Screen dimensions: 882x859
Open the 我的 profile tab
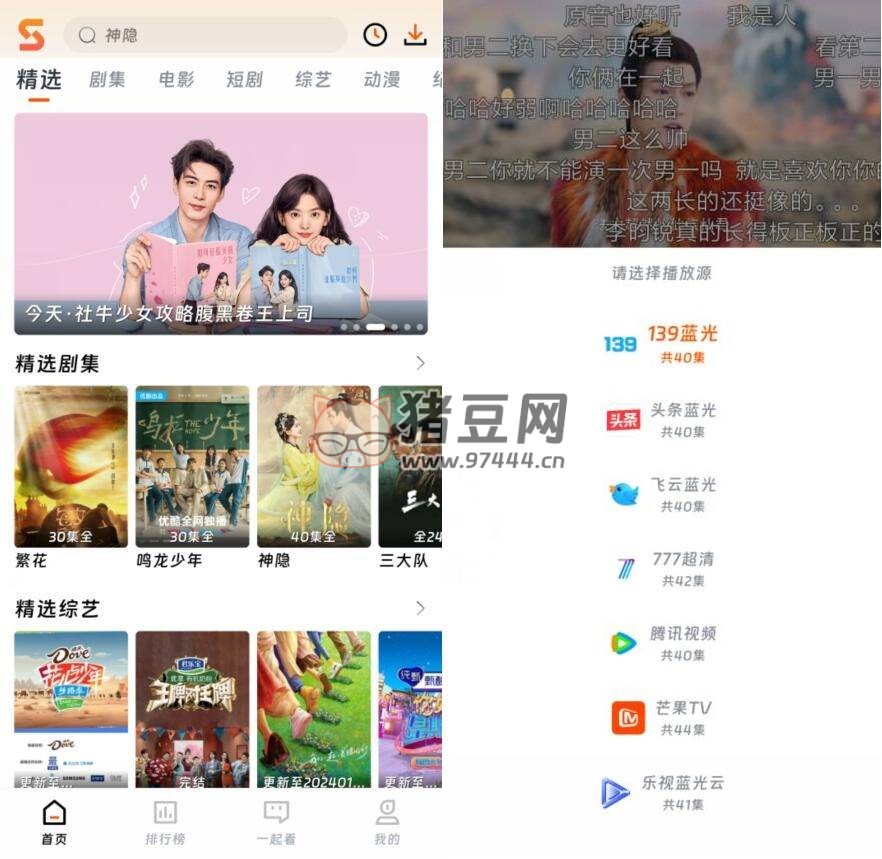[387, 822]
